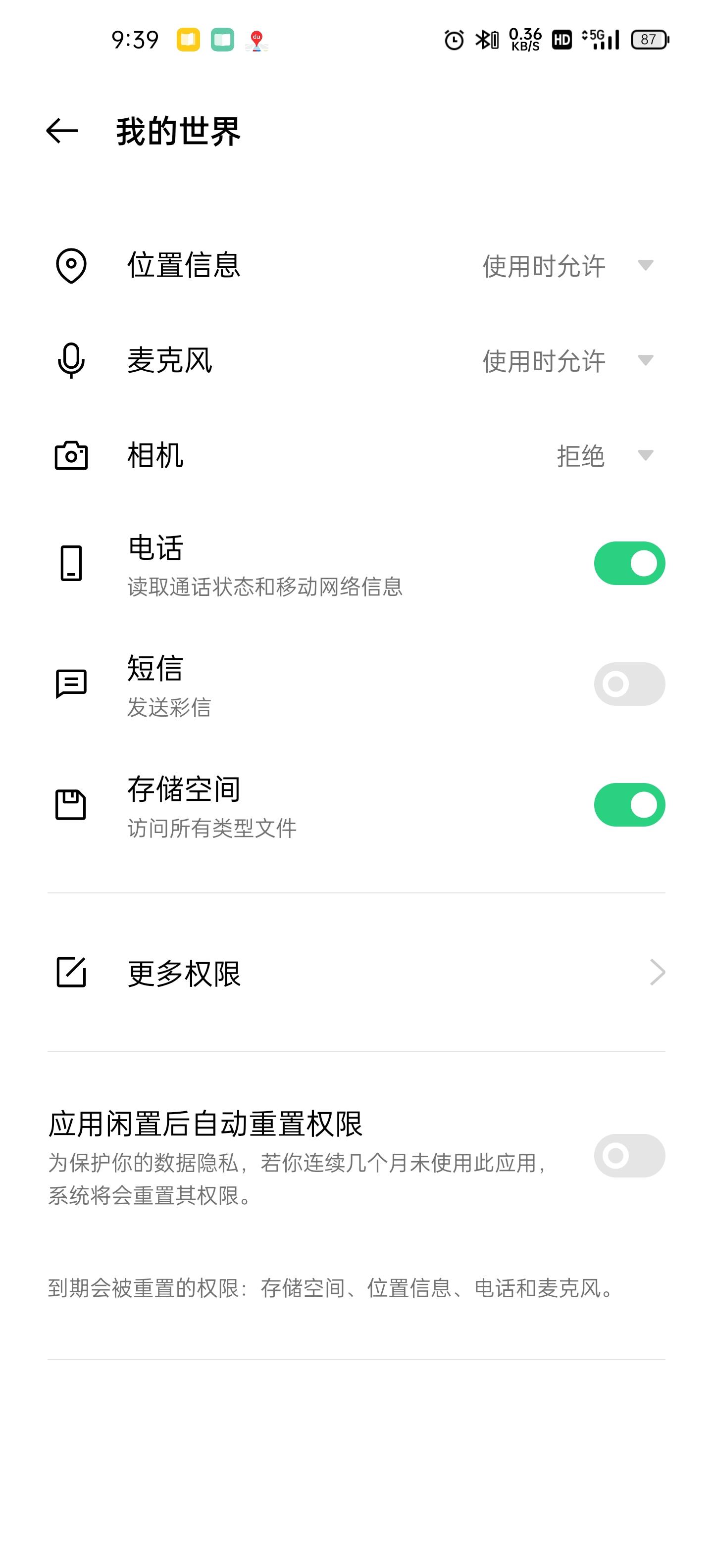Disable the 存储空间 permission switch
Screen dimensions: 713x1568
(x=629, y=804)
